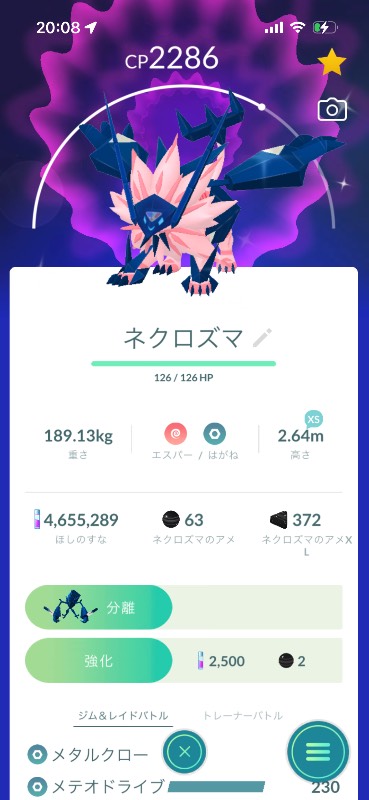This screenshot has width=369, height=800.
Task: Open the green hamburger menu button
Action: pyautogui.click(x=318, y=752)
